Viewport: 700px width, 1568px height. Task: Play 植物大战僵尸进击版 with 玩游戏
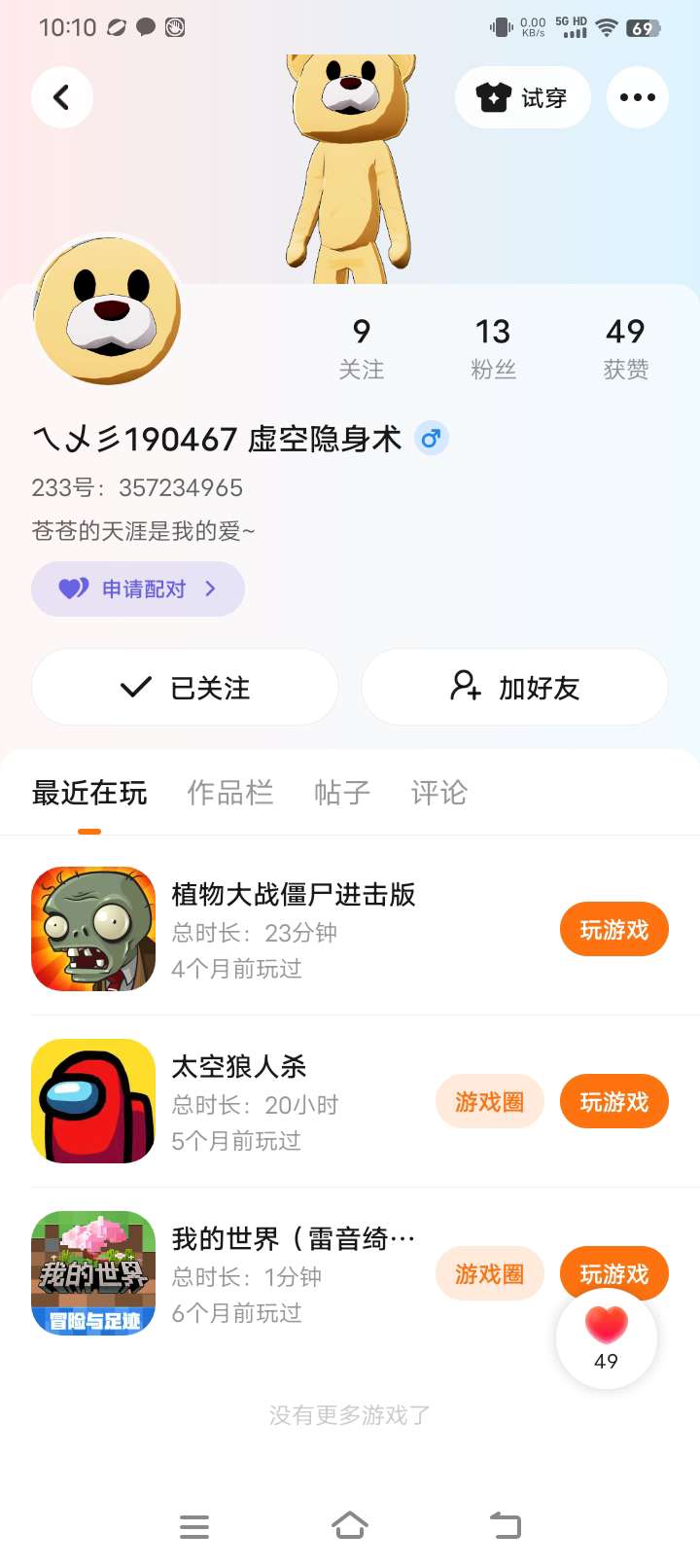coord(613,930)
